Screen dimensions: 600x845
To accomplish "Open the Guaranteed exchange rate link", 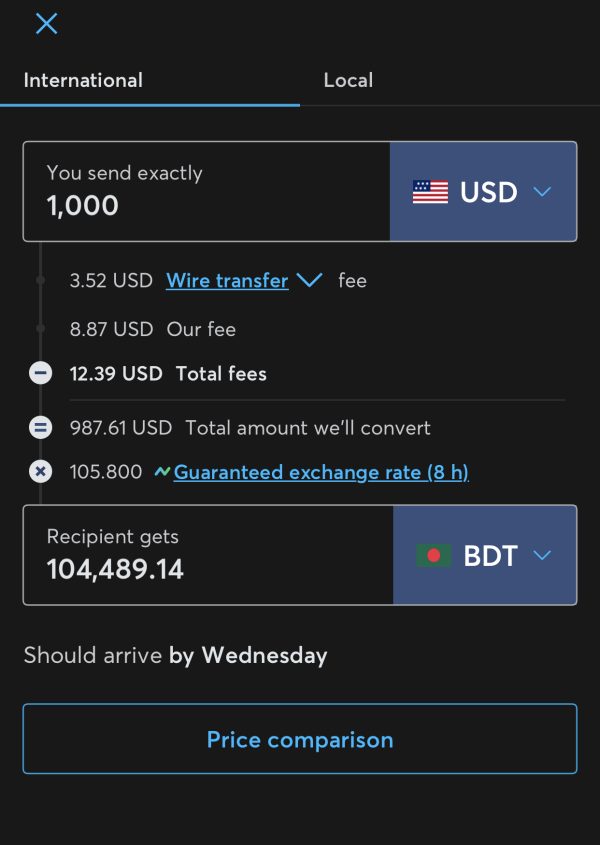I will coord(320,472).
